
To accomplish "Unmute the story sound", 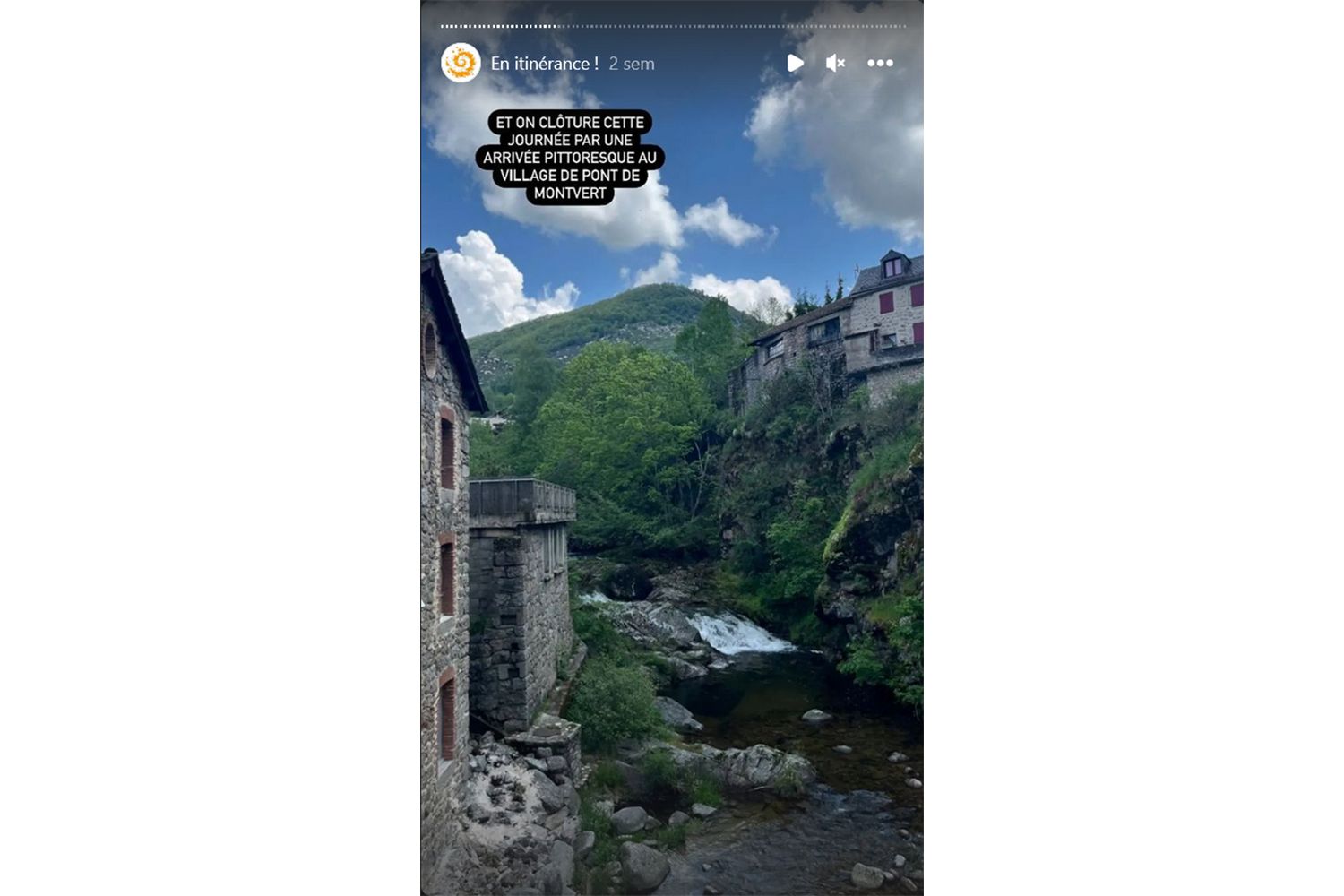I will [x=835, y=63].
